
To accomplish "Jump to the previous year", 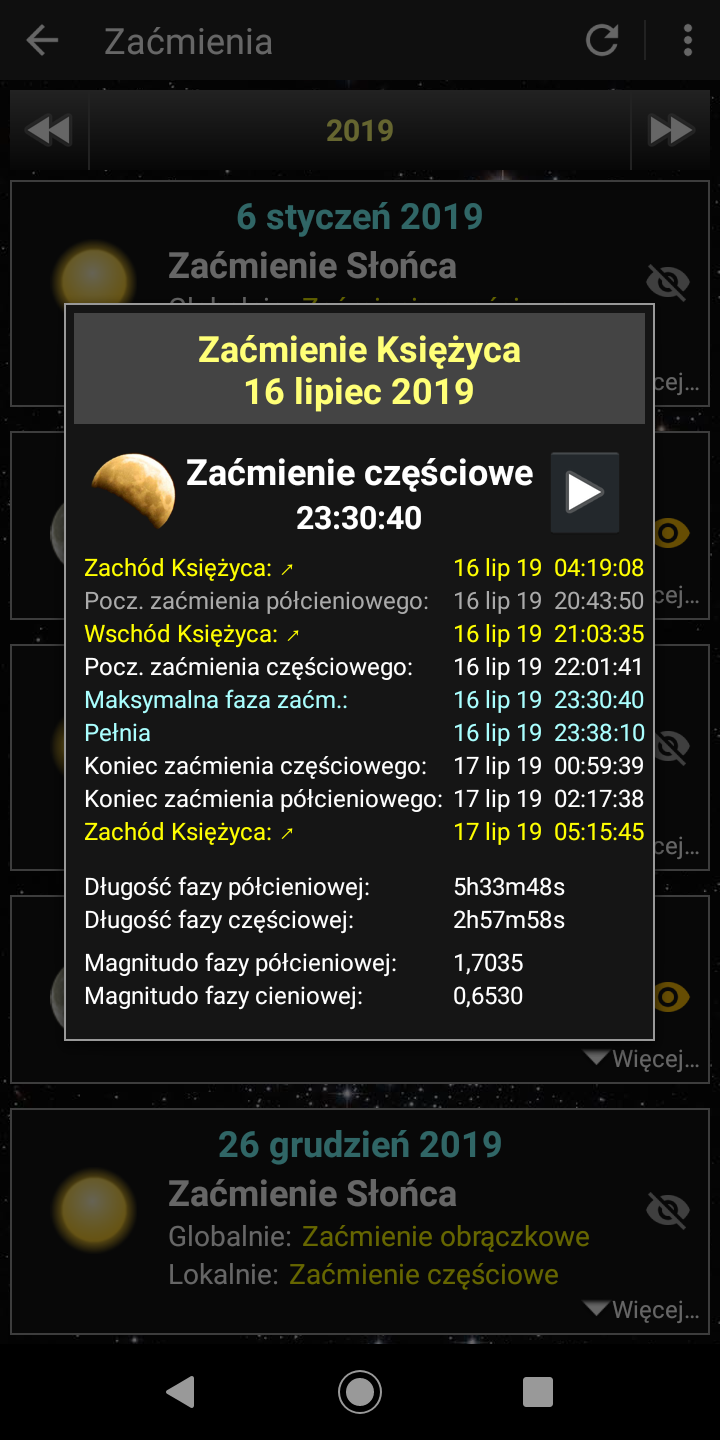I will point(49,131).
